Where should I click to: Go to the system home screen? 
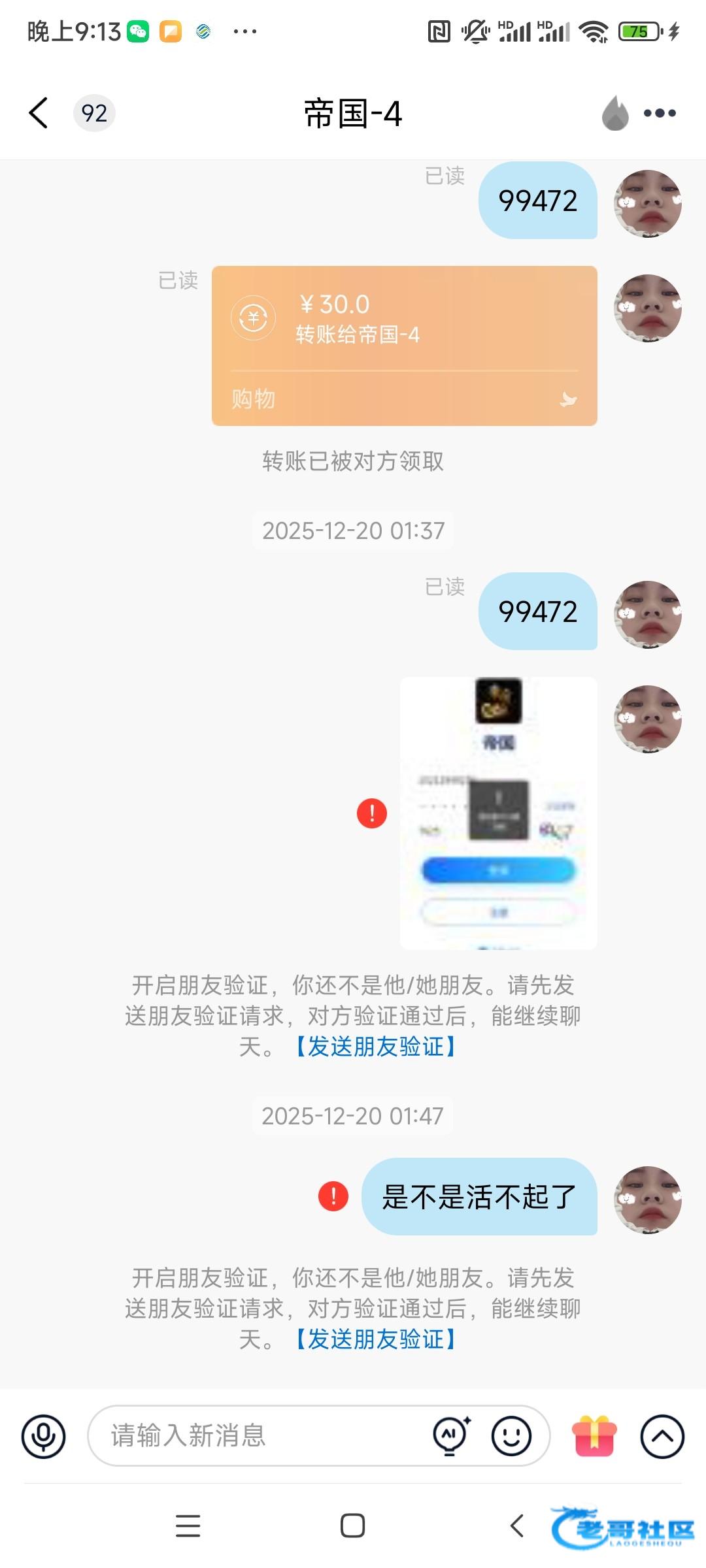353,1526
